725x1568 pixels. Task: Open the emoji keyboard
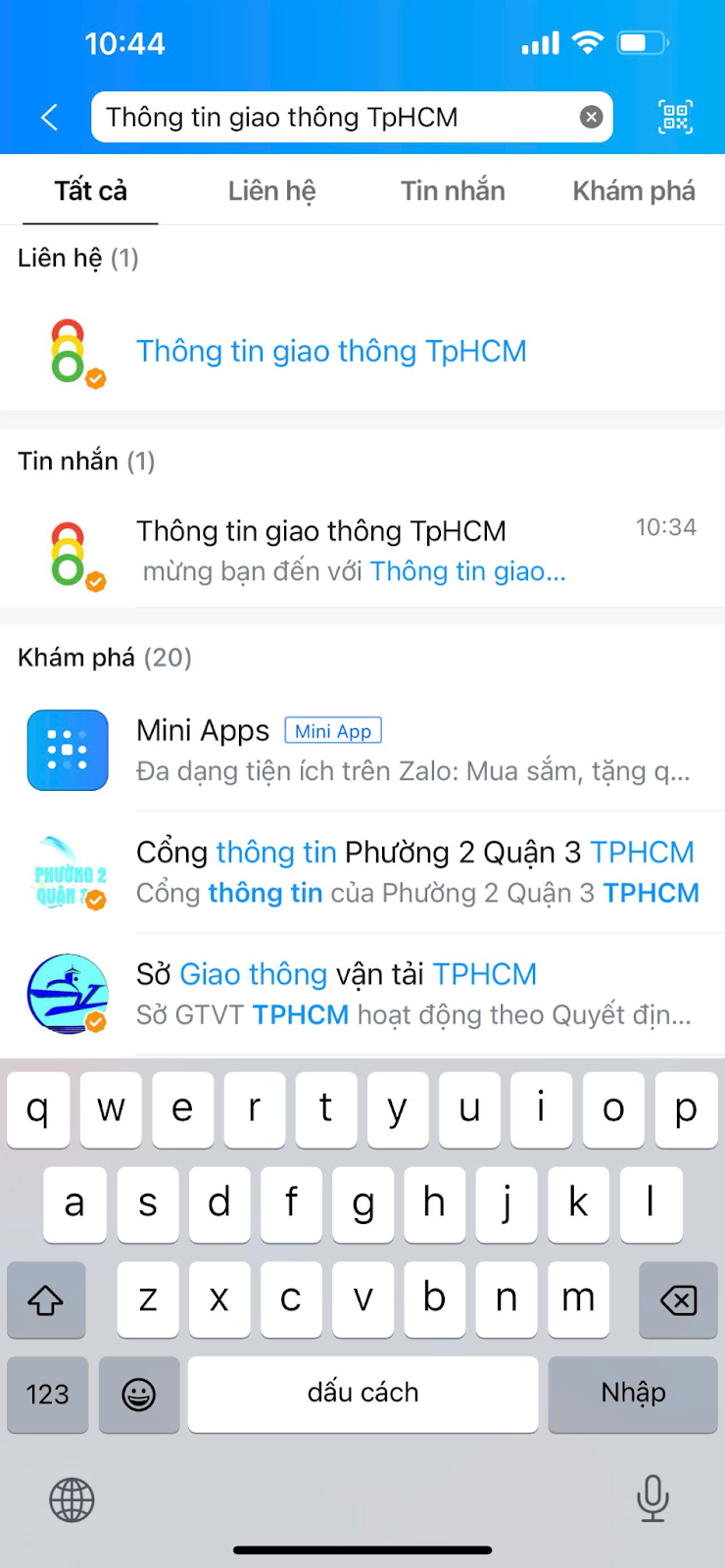[139, 1394]
